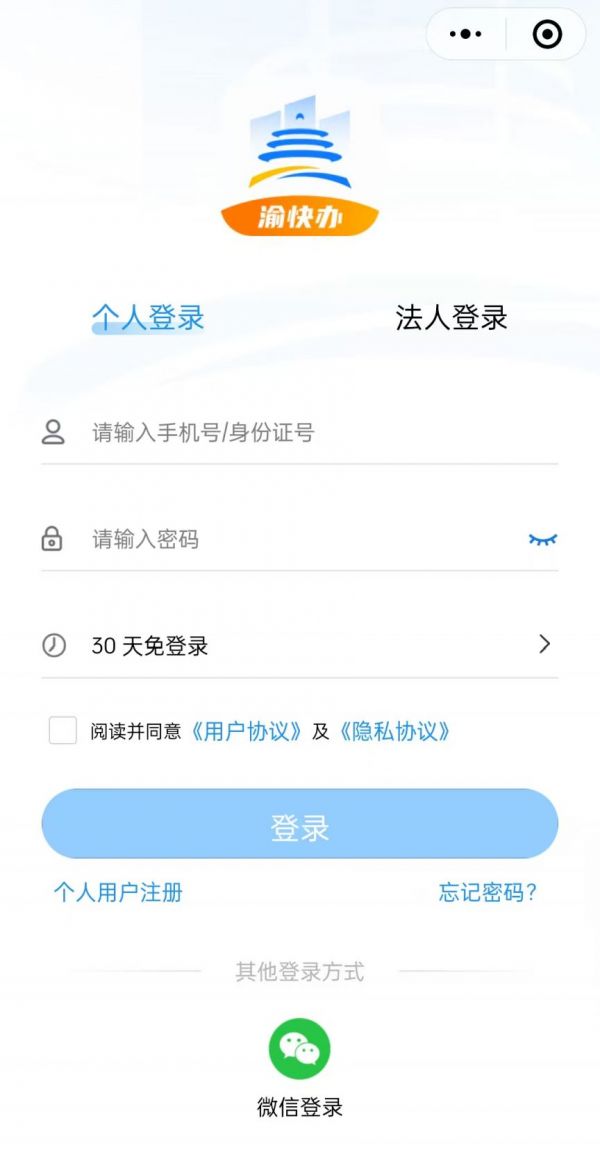Open the 30 天免登录 options
The width and height of the screenshot is (600, 1159).
click(300, 645)
